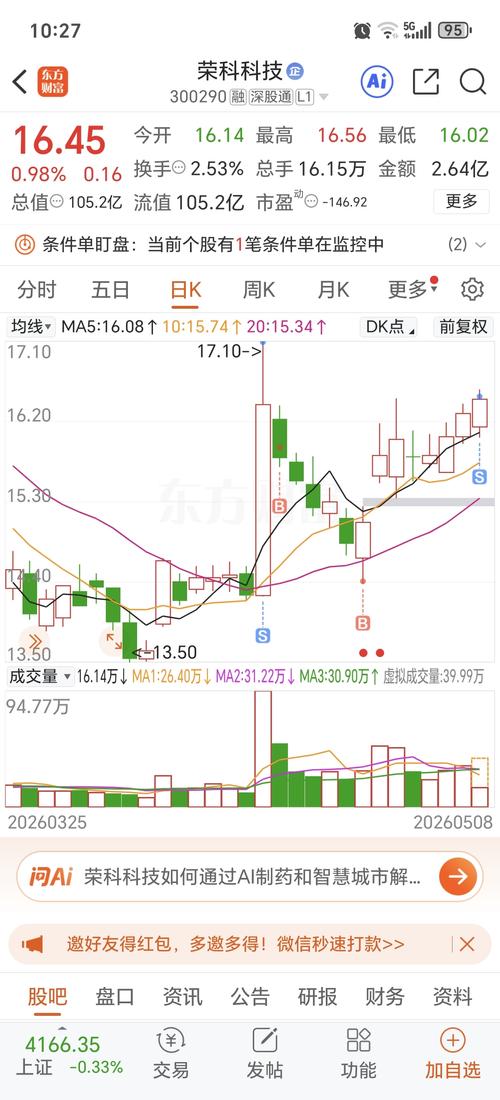Add stock via 加自选
Image resolution: width=500 pixels, height=1100 pixels.
(x=453, y=1054)
